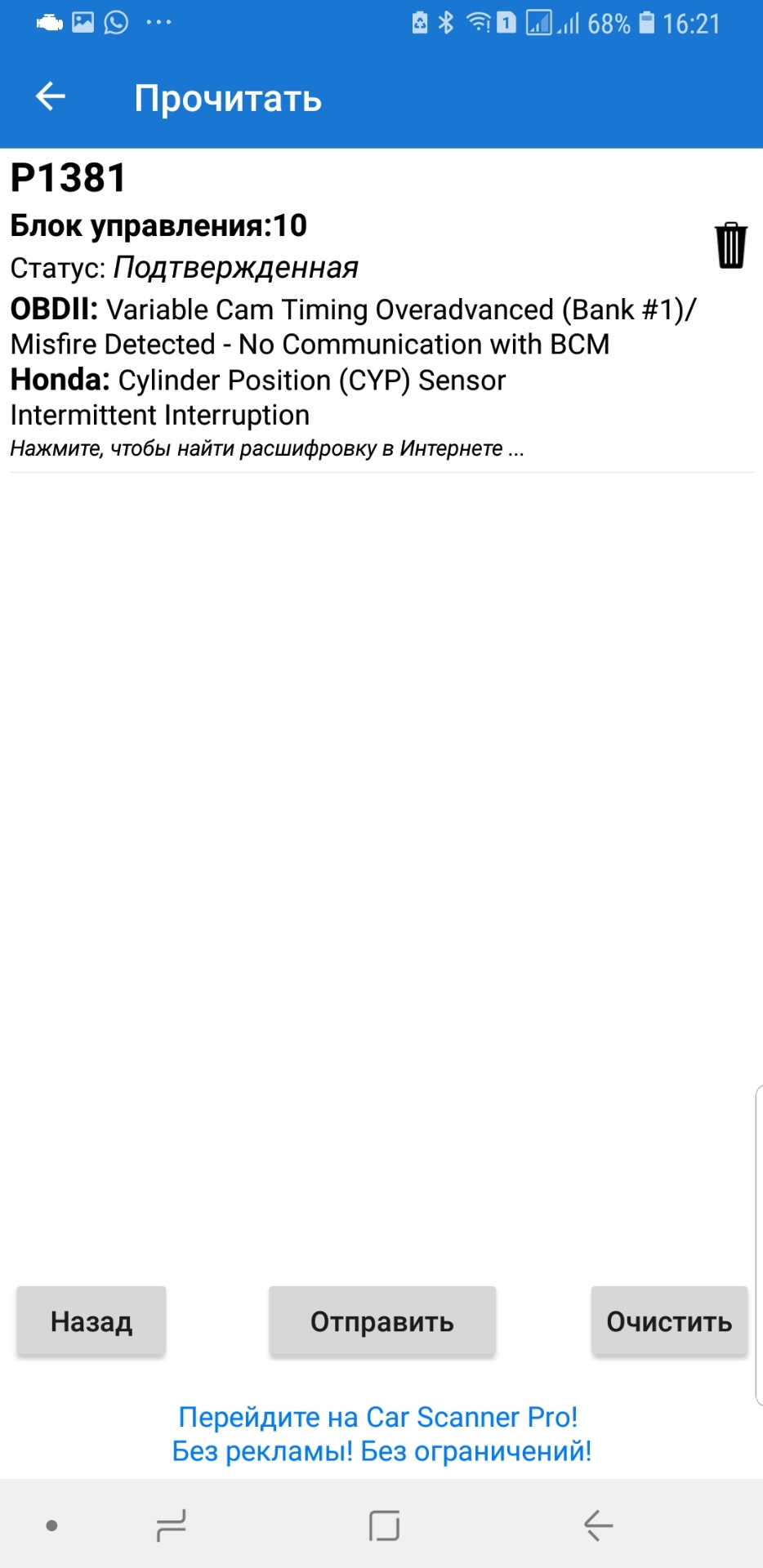Open recent apps from navigation bar
Viewport: 763px width, 1568px height.
pyautogui.click(x=171, y=1525)
